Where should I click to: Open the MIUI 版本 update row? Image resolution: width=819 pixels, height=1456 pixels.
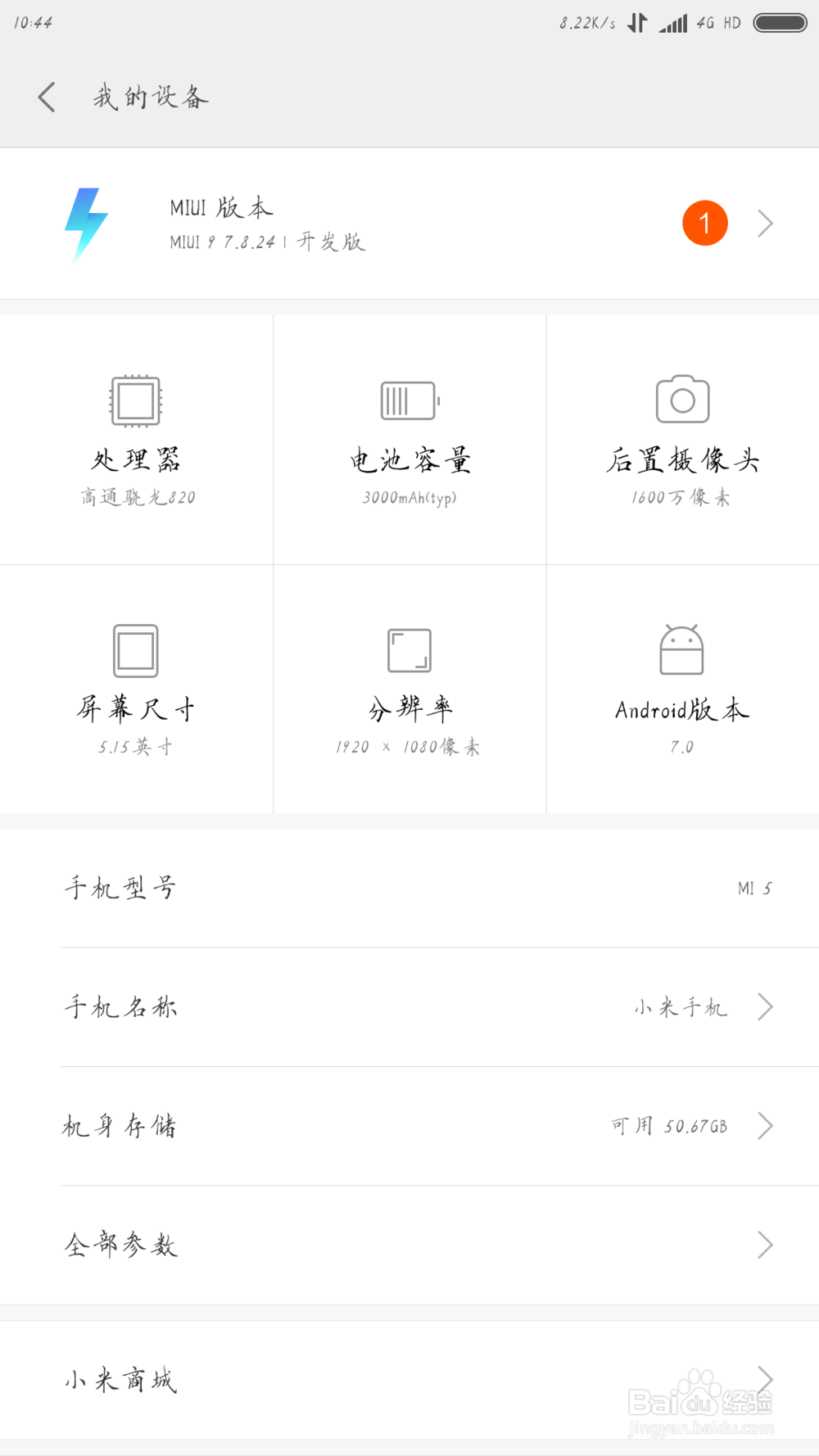click(409, 224)
